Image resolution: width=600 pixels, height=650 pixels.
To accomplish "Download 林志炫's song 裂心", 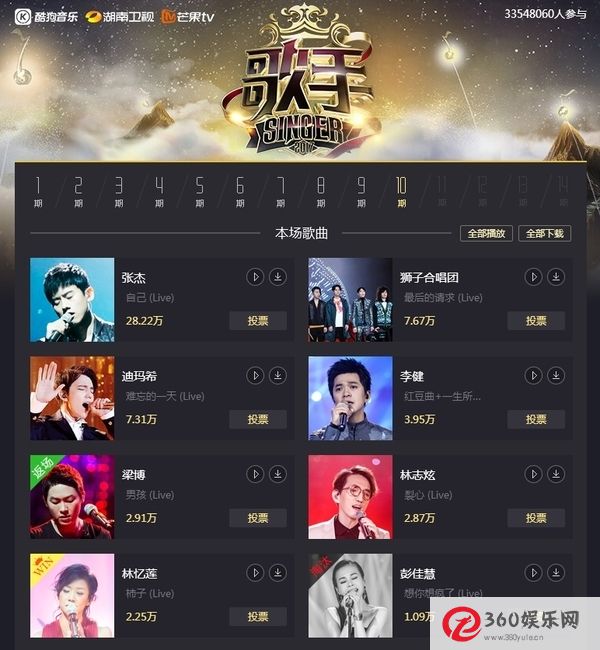I will click(x=556, y=473).
